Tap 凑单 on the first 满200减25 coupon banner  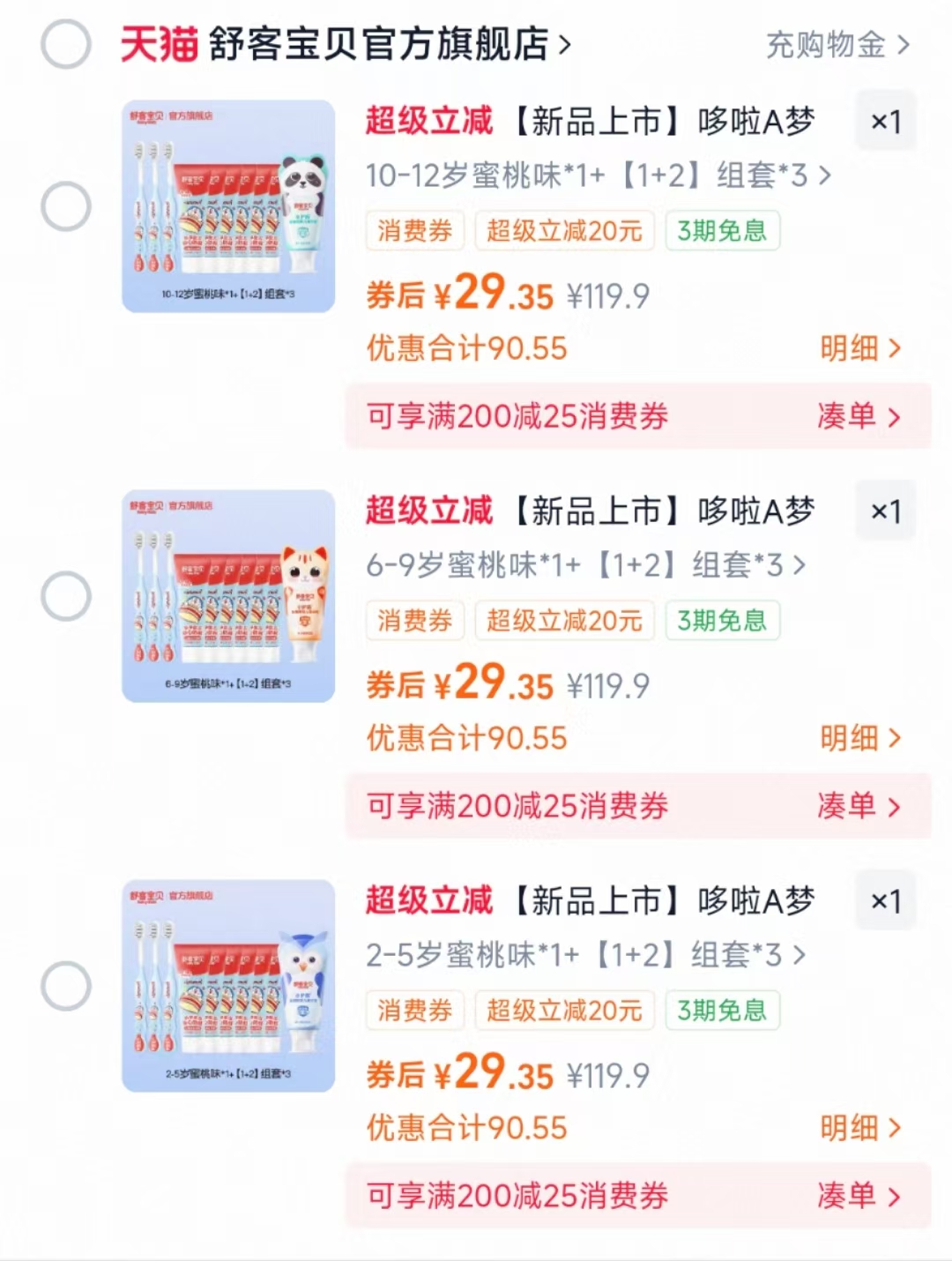click(x=855, y=417)
